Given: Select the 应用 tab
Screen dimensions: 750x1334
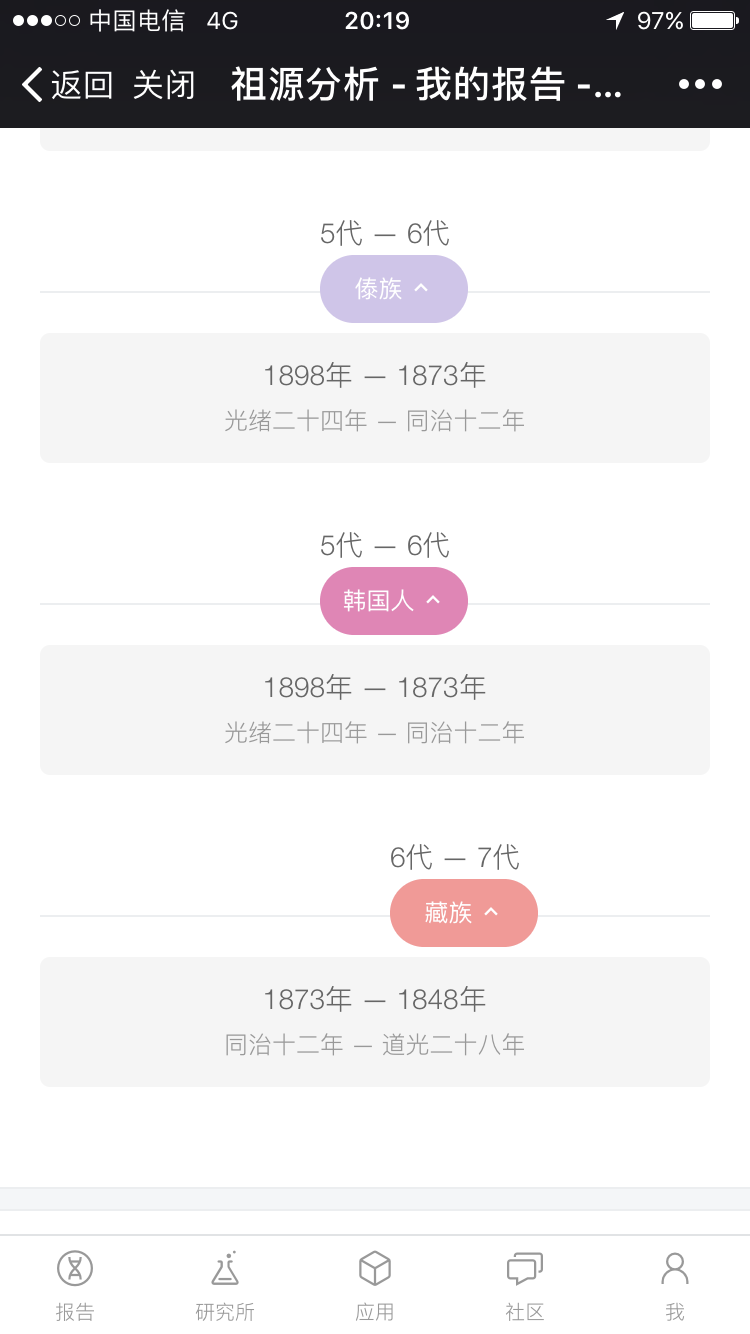Looking at the screenshot, I should point(375,1286).
